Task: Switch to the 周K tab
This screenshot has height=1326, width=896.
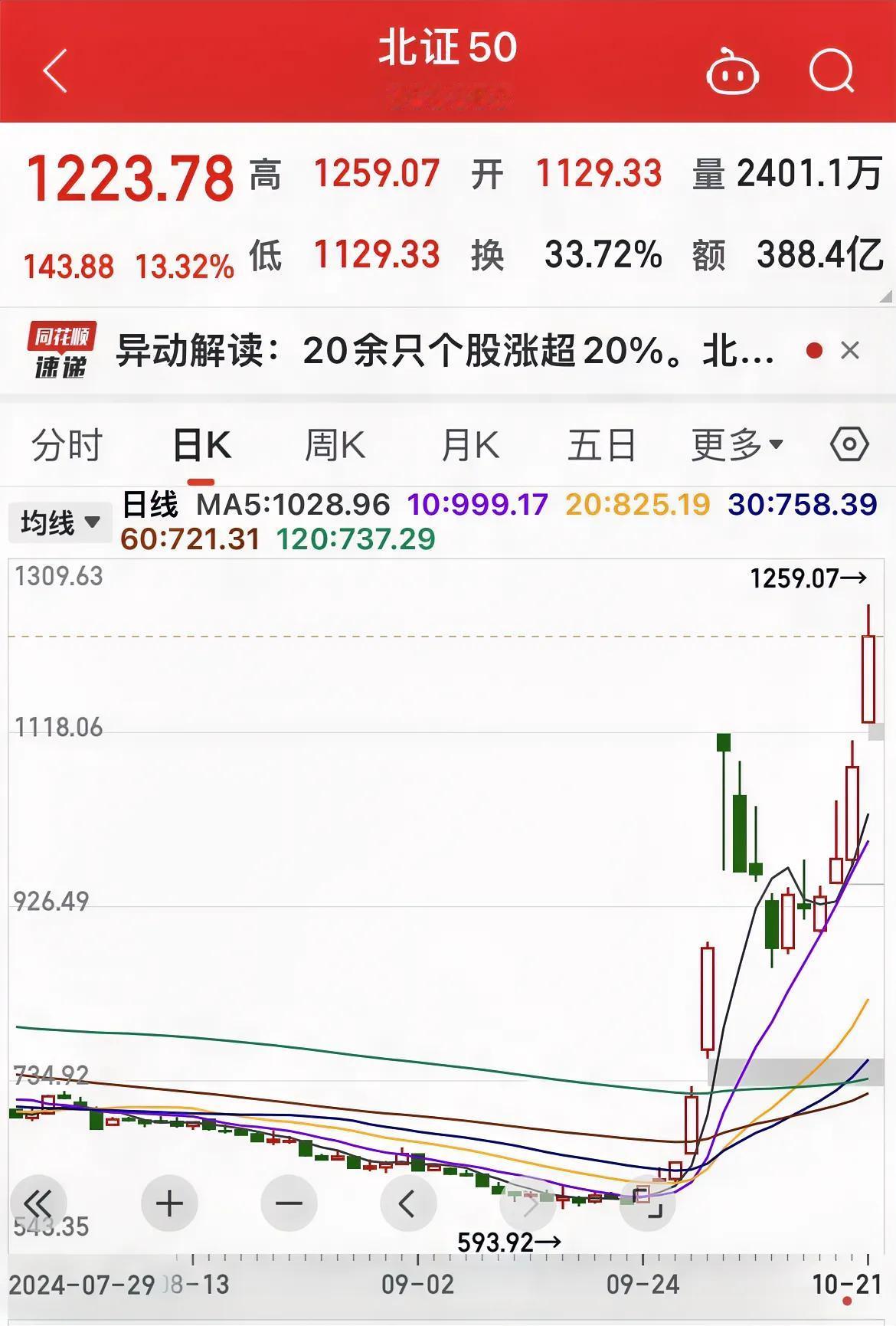Action: [335, 445]
